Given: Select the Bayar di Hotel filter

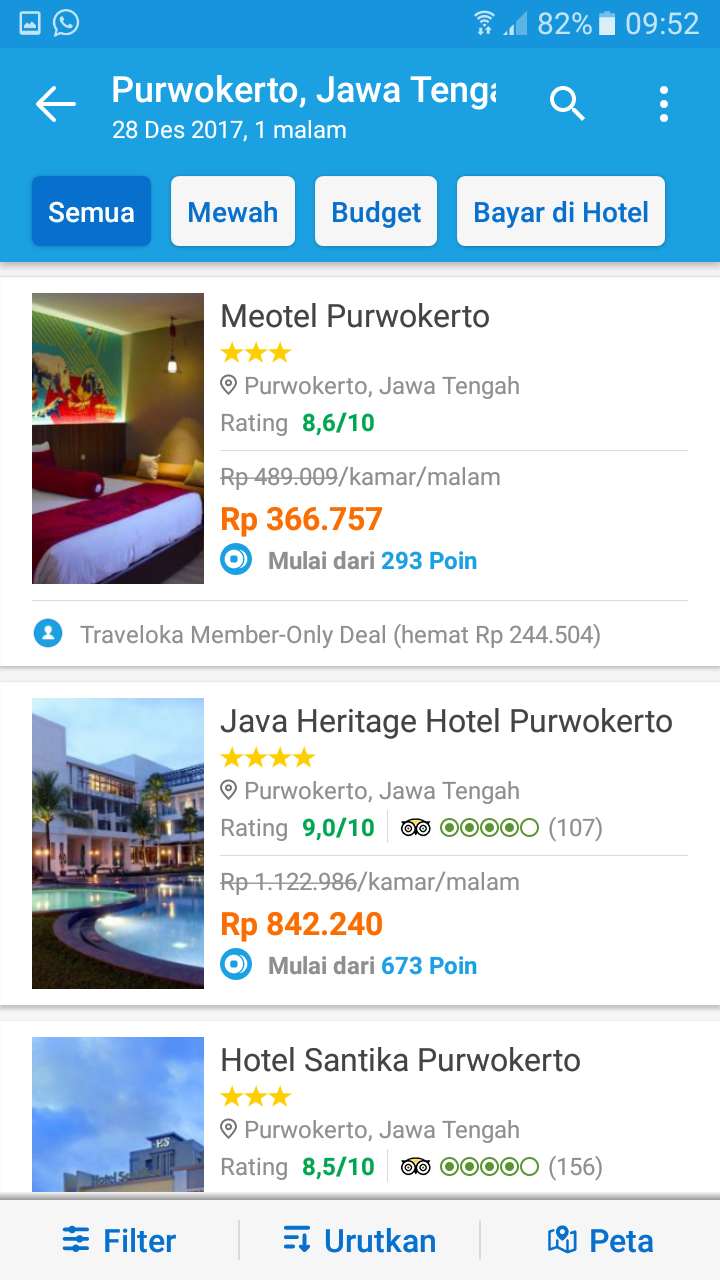Looking at the screenshot, I should coord(561,212).
